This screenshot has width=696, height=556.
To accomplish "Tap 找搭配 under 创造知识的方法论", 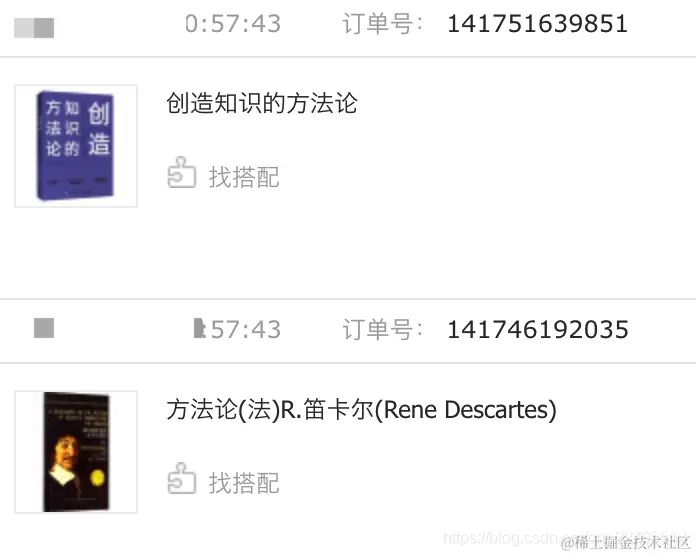I will point(223,176).
